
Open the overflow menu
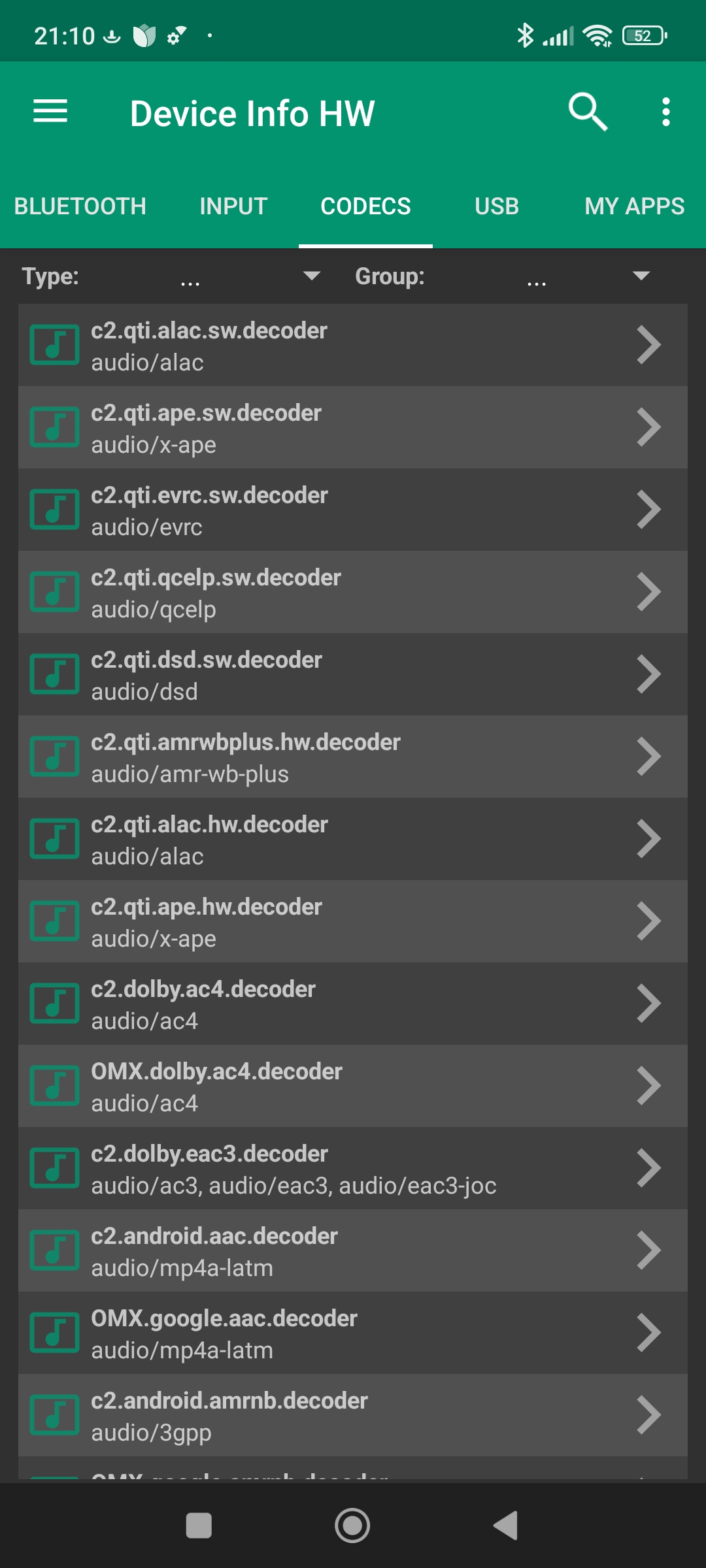665,112
